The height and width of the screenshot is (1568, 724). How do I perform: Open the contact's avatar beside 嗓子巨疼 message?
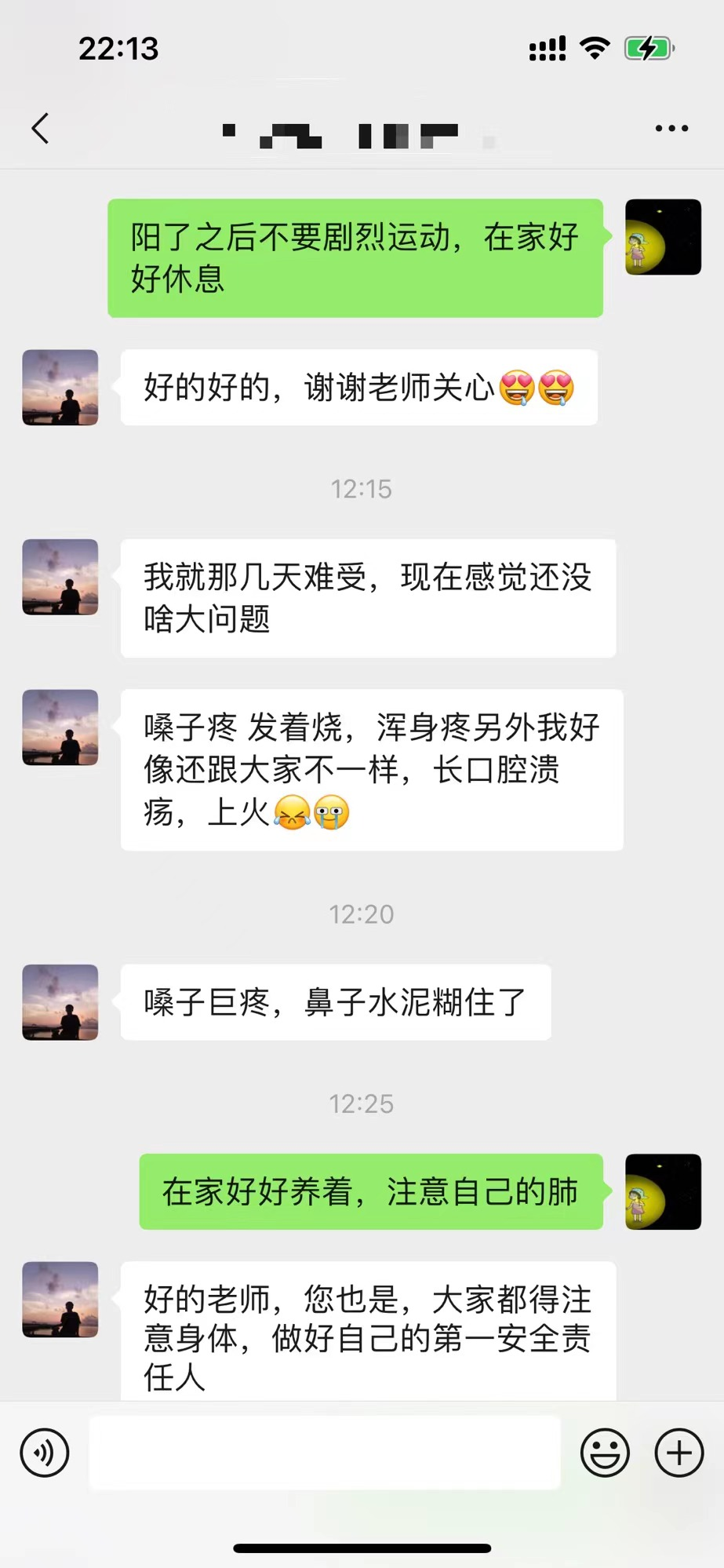tap(60, 1002)
